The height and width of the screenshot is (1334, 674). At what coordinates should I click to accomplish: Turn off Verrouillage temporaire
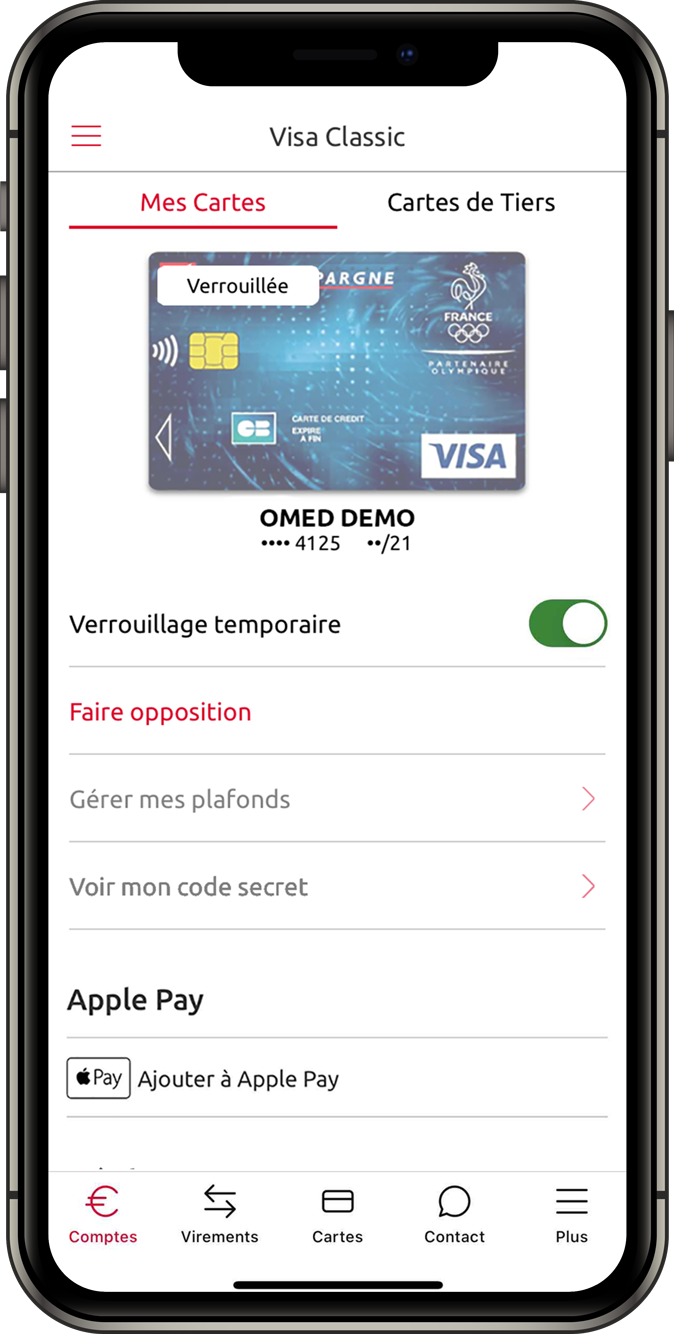567,624
